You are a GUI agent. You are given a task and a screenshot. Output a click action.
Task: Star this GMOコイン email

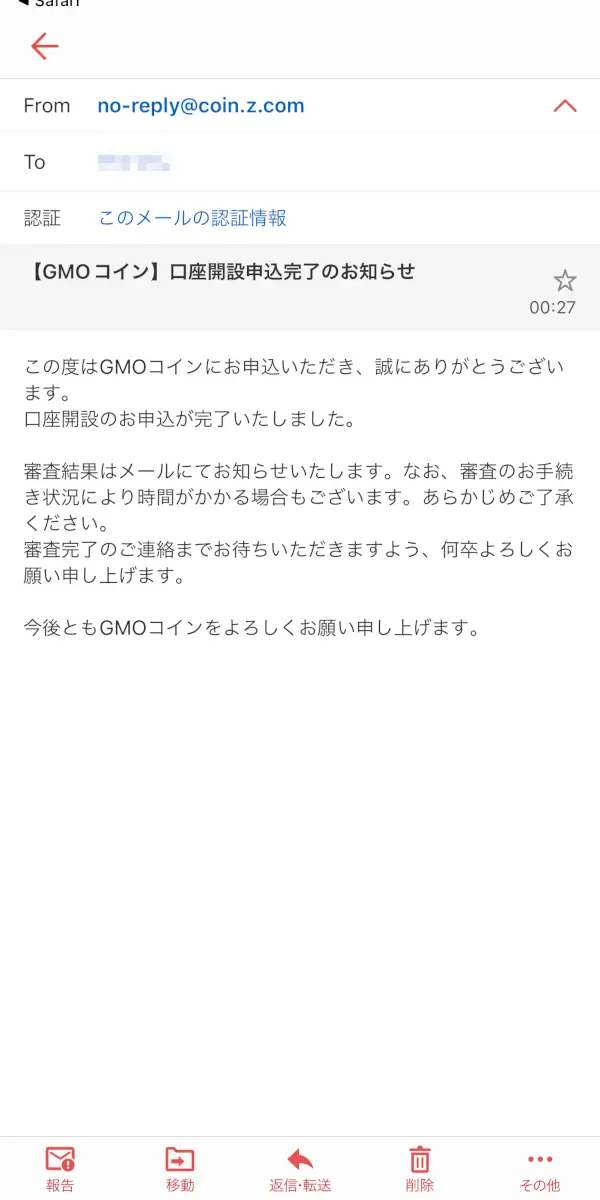[x=565, y=280]
